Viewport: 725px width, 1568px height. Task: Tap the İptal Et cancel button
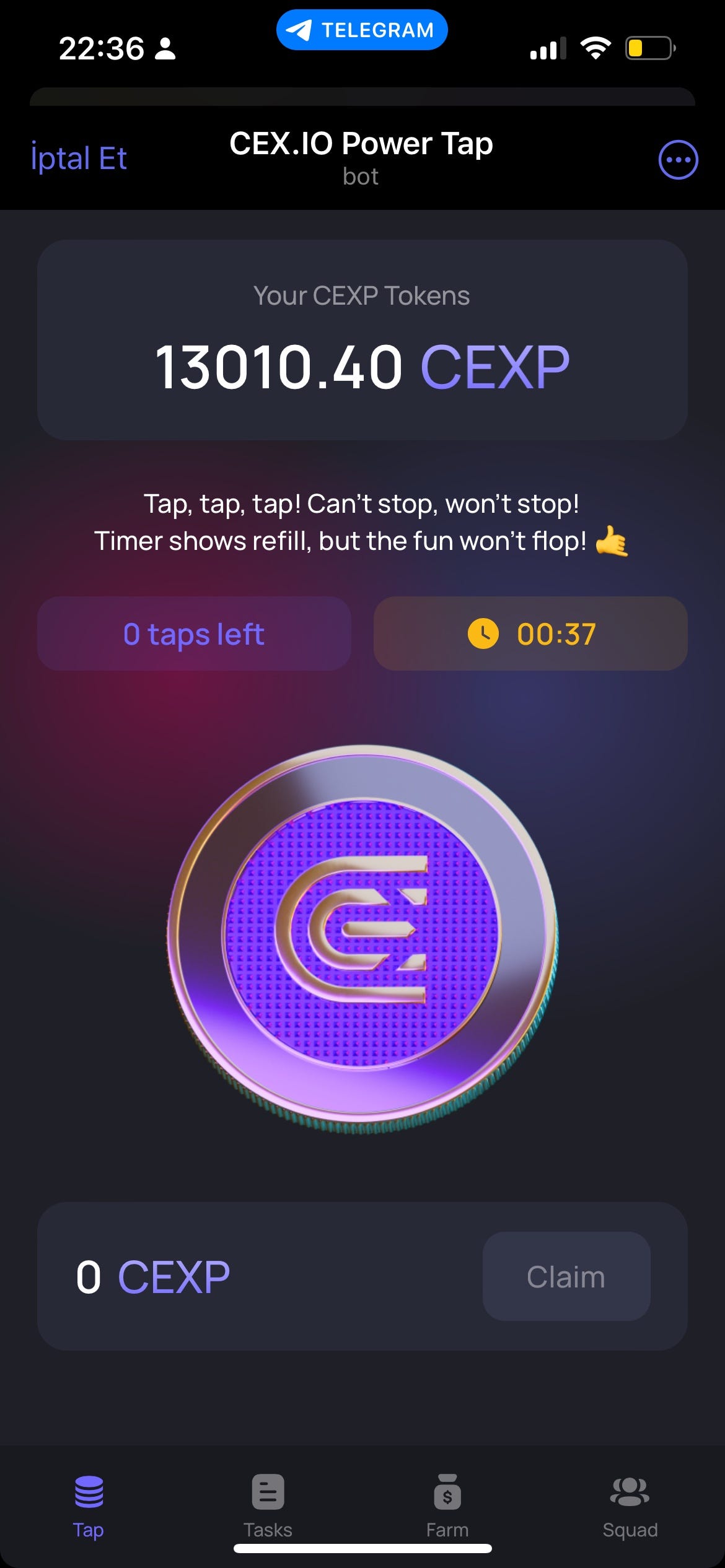coord(79,159)
